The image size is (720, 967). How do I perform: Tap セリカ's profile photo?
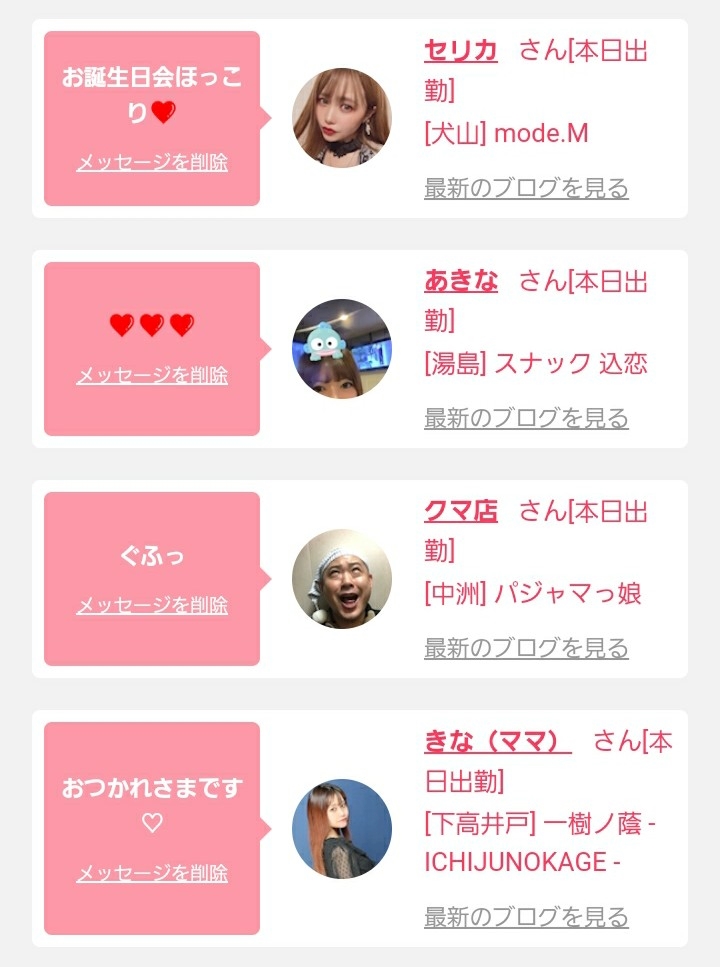point(342,118)
